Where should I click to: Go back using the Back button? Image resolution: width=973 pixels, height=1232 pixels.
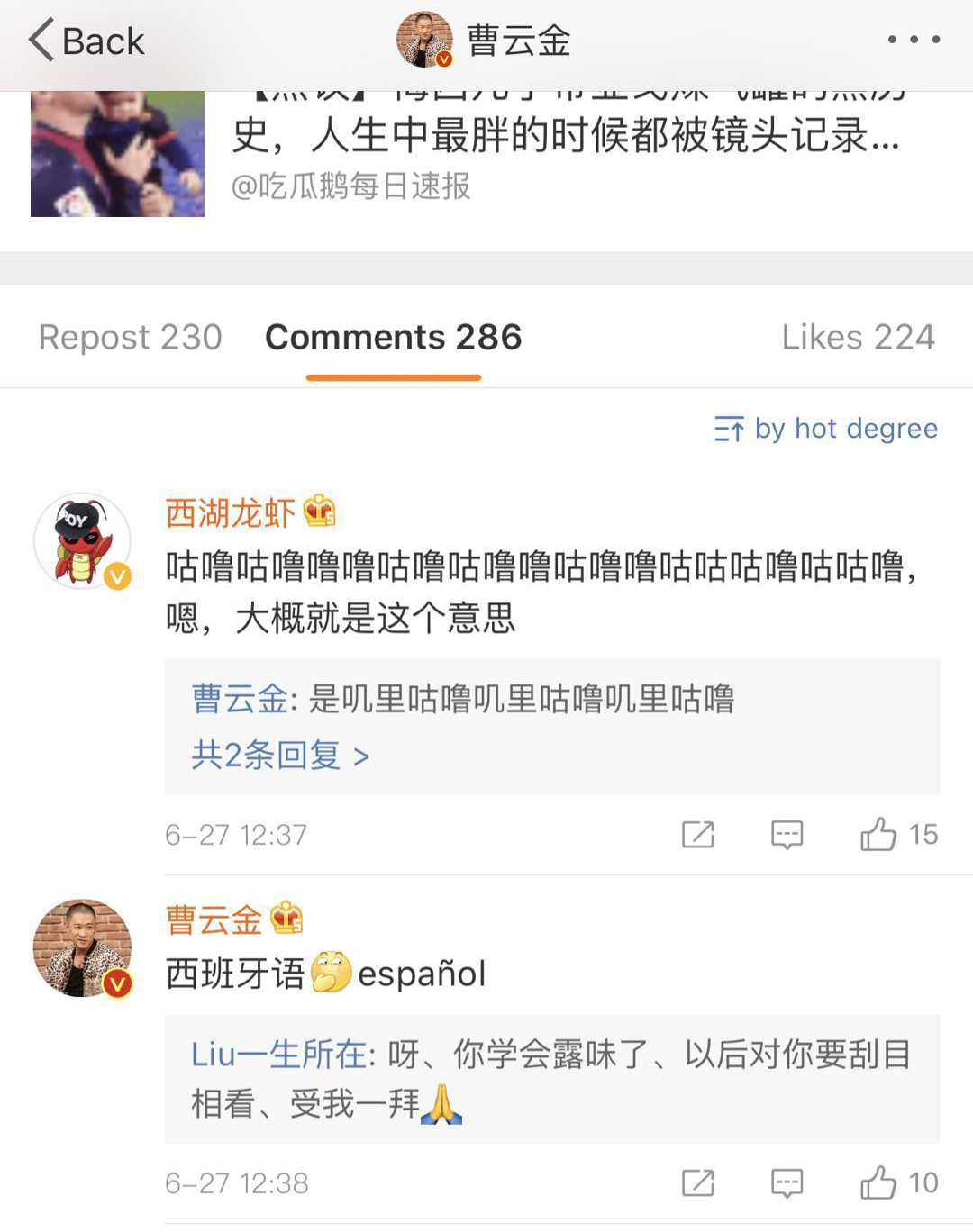point(86,41)
